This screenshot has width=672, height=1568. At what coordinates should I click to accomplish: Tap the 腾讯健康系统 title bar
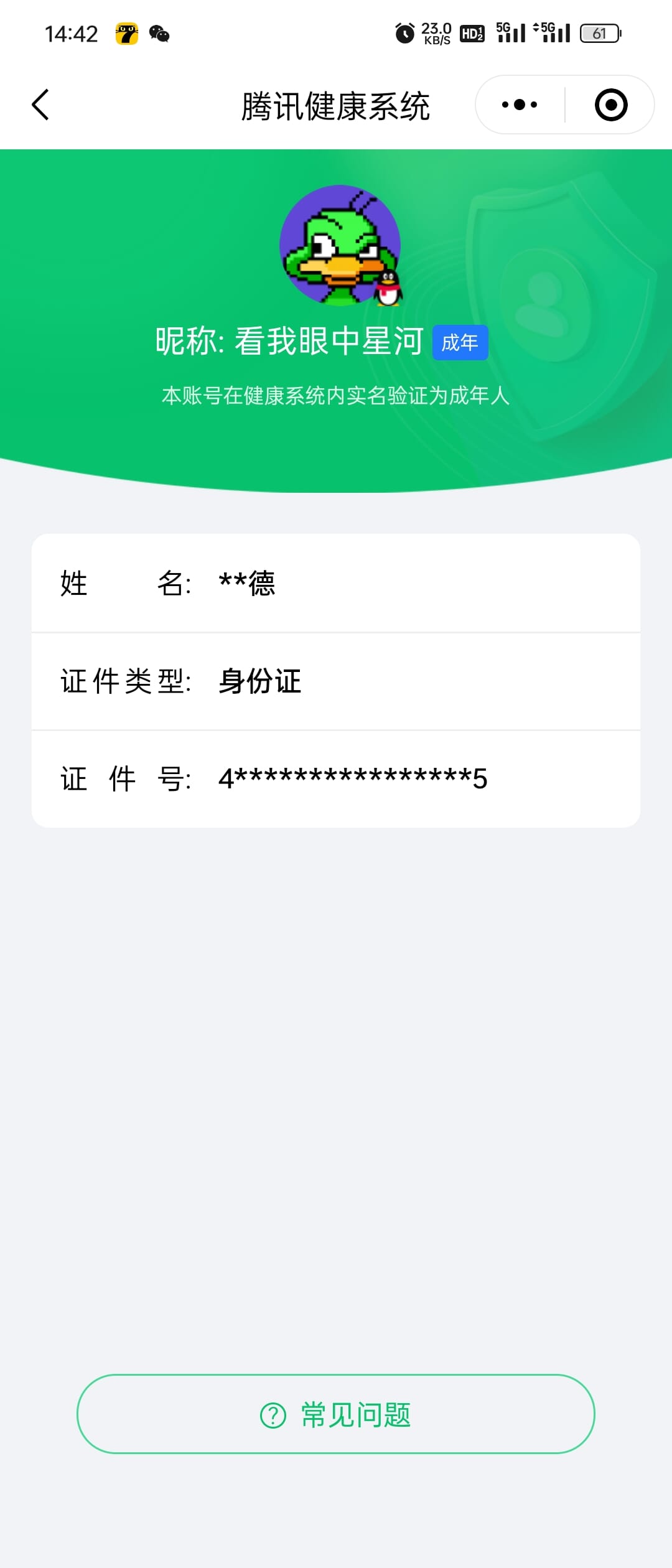tap(336, 105)
